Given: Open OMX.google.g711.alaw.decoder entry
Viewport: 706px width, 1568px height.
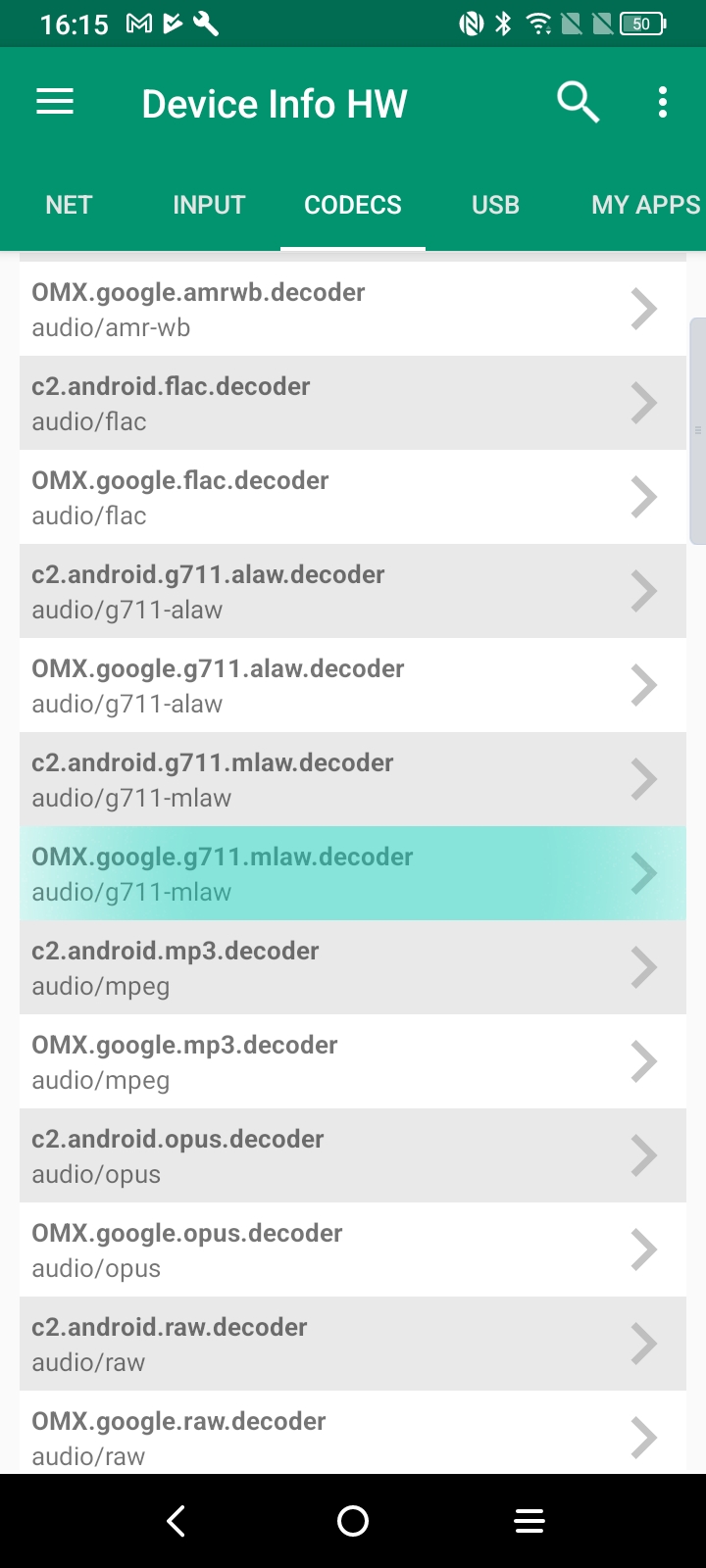Looking at the screenshot, I should [352, 685].
